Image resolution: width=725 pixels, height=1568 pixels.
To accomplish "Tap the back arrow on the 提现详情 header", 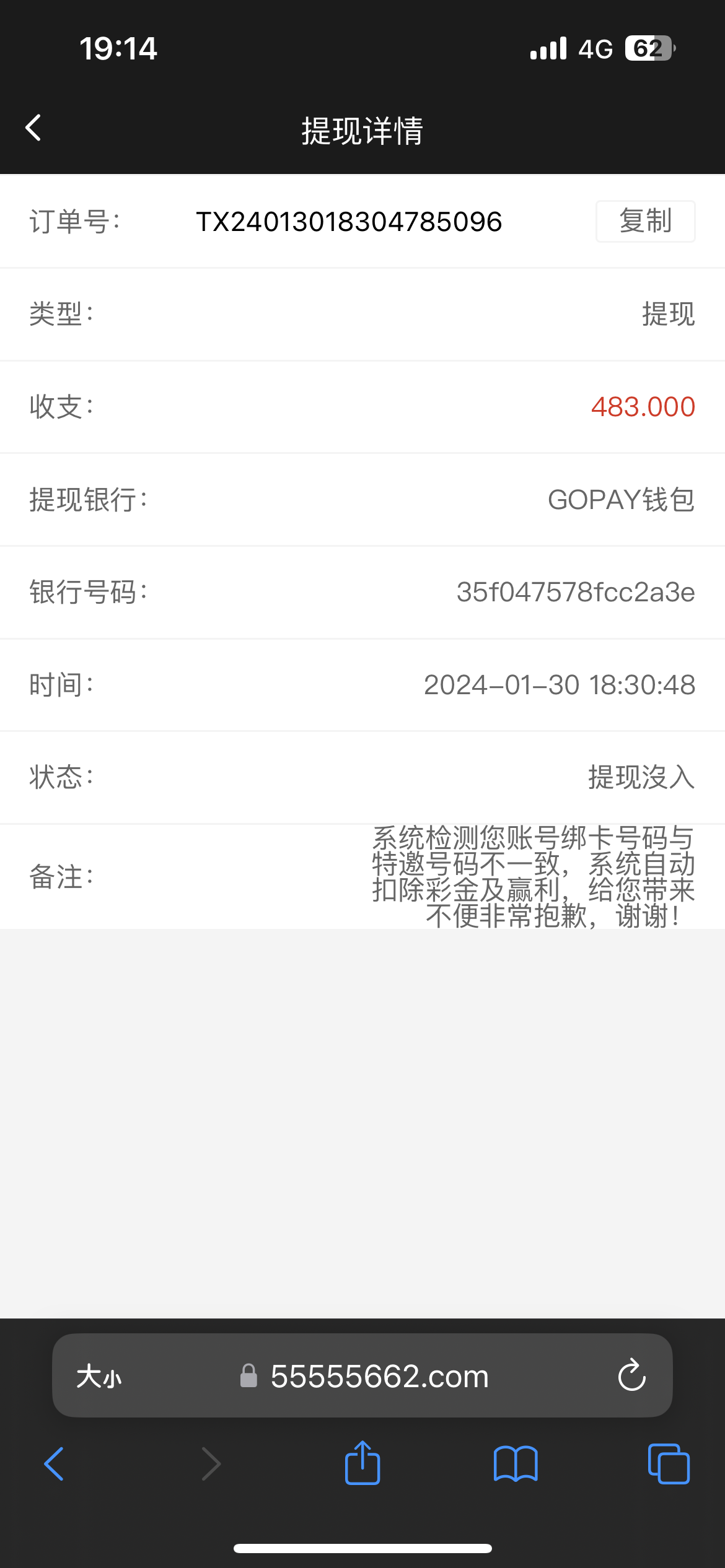I will pyautogui.click(x=32, y=128).
